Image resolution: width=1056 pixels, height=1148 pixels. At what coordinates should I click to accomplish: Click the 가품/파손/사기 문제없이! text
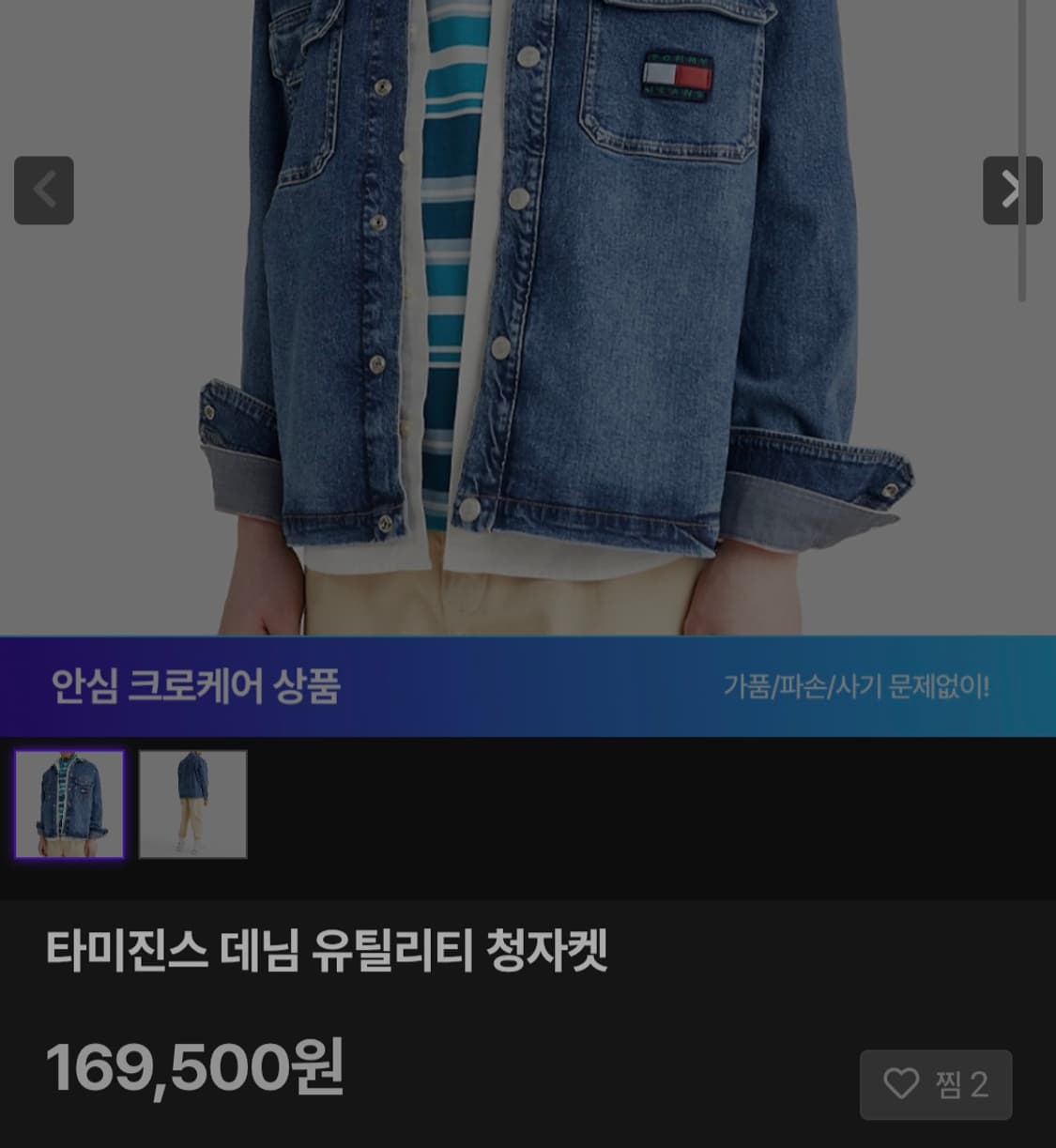(x=856, y=689)
